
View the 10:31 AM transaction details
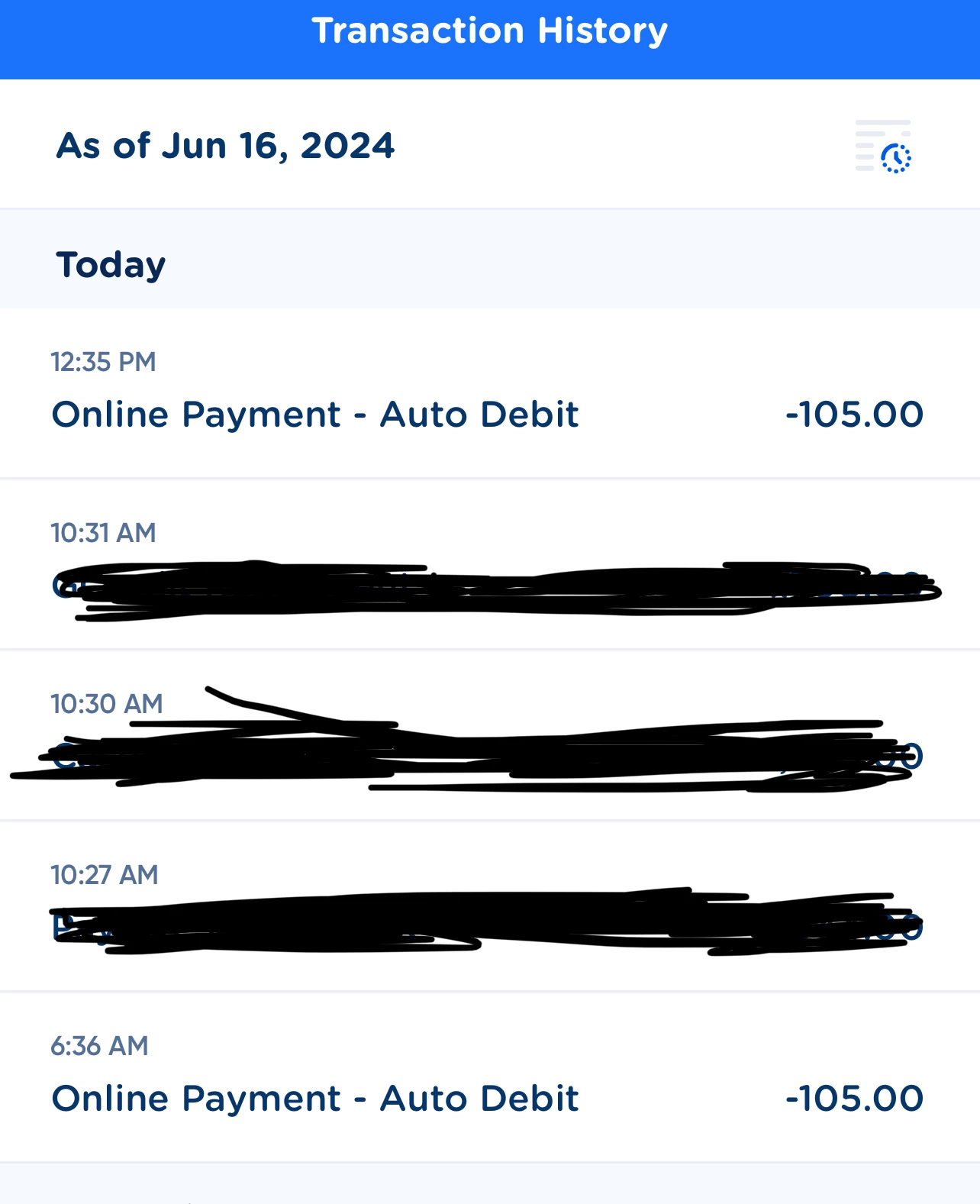[488, 566]
